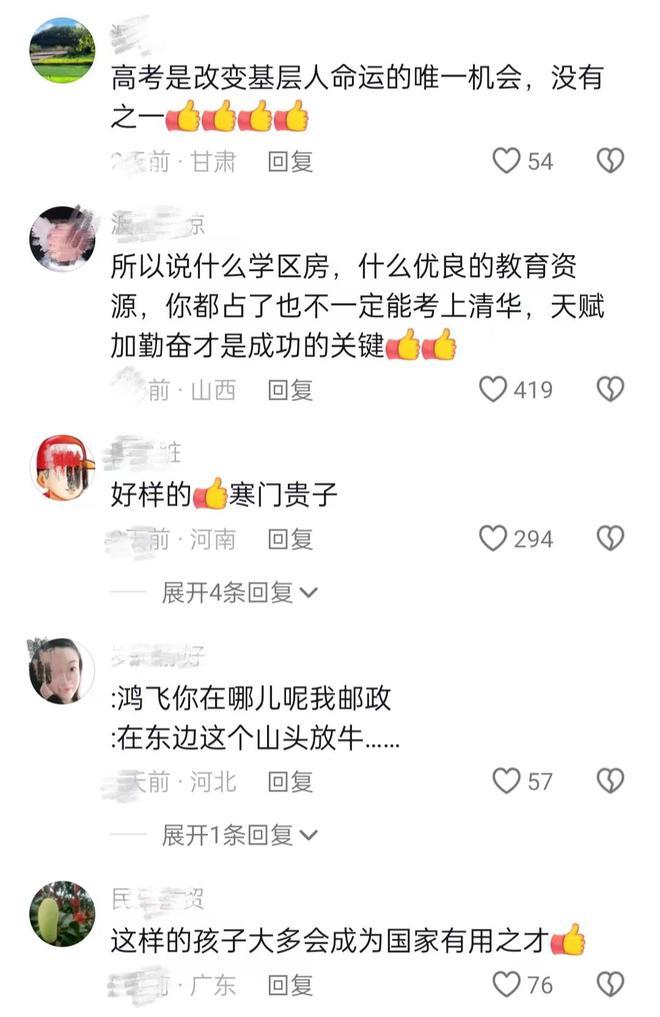
Task: Dislike the 寒门贵子 comment
Action: [610, 539]
